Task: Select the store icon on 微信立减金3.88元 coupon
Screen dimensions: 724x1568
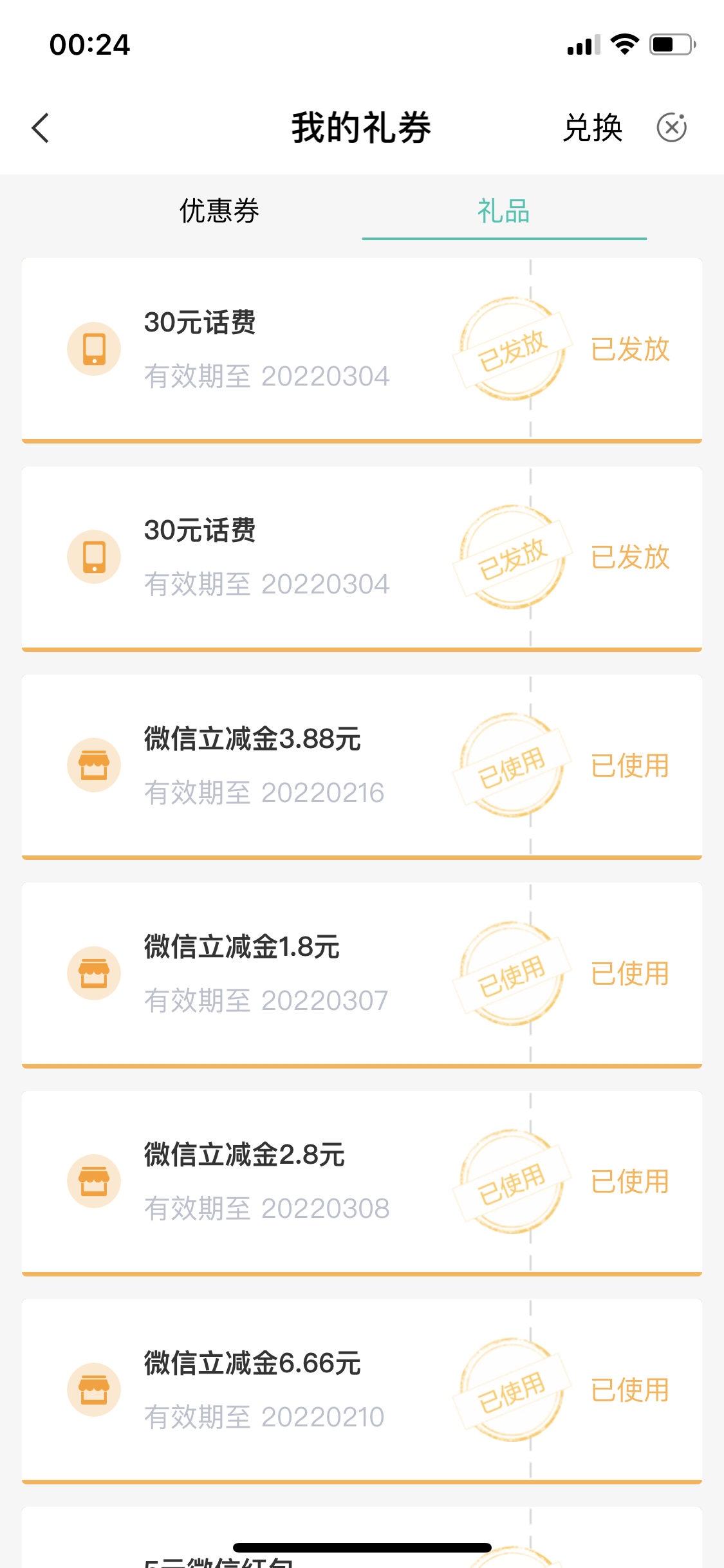Action: pyautogui.click(x=94, y=765)
